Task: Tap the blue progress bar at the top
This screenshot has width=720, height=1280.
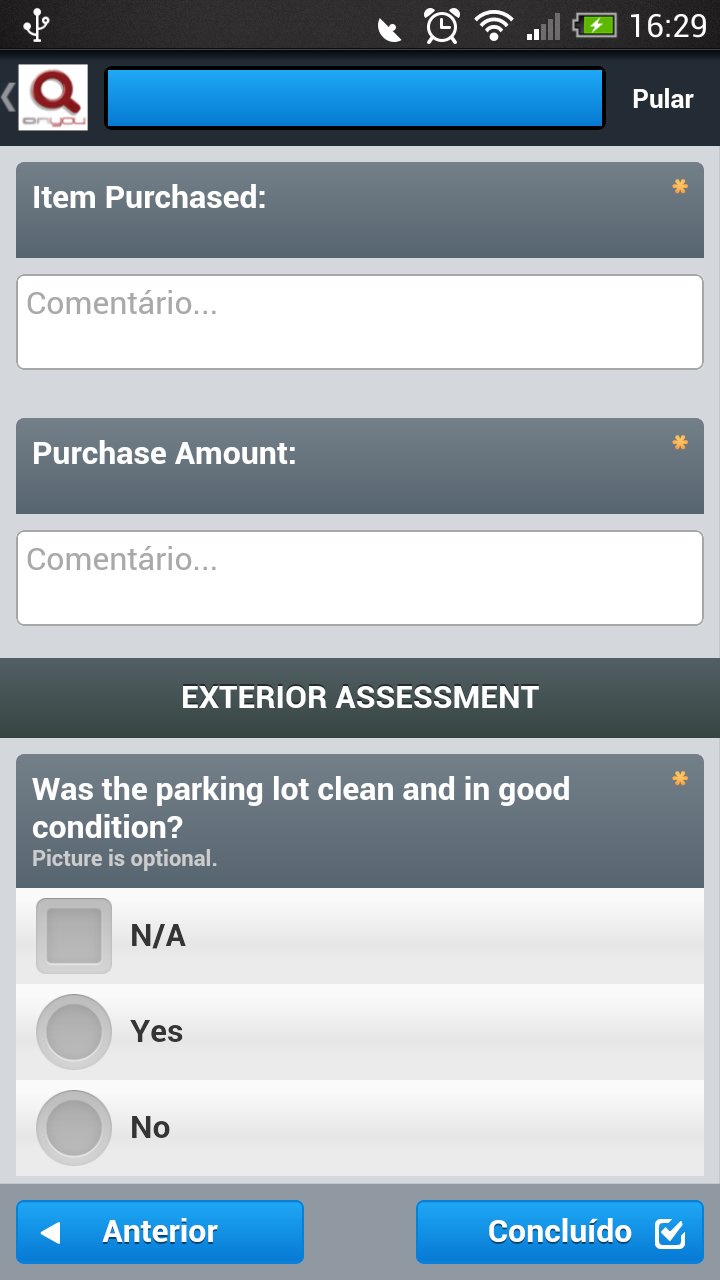Action: pyautogui.click(x=355, y=97)
